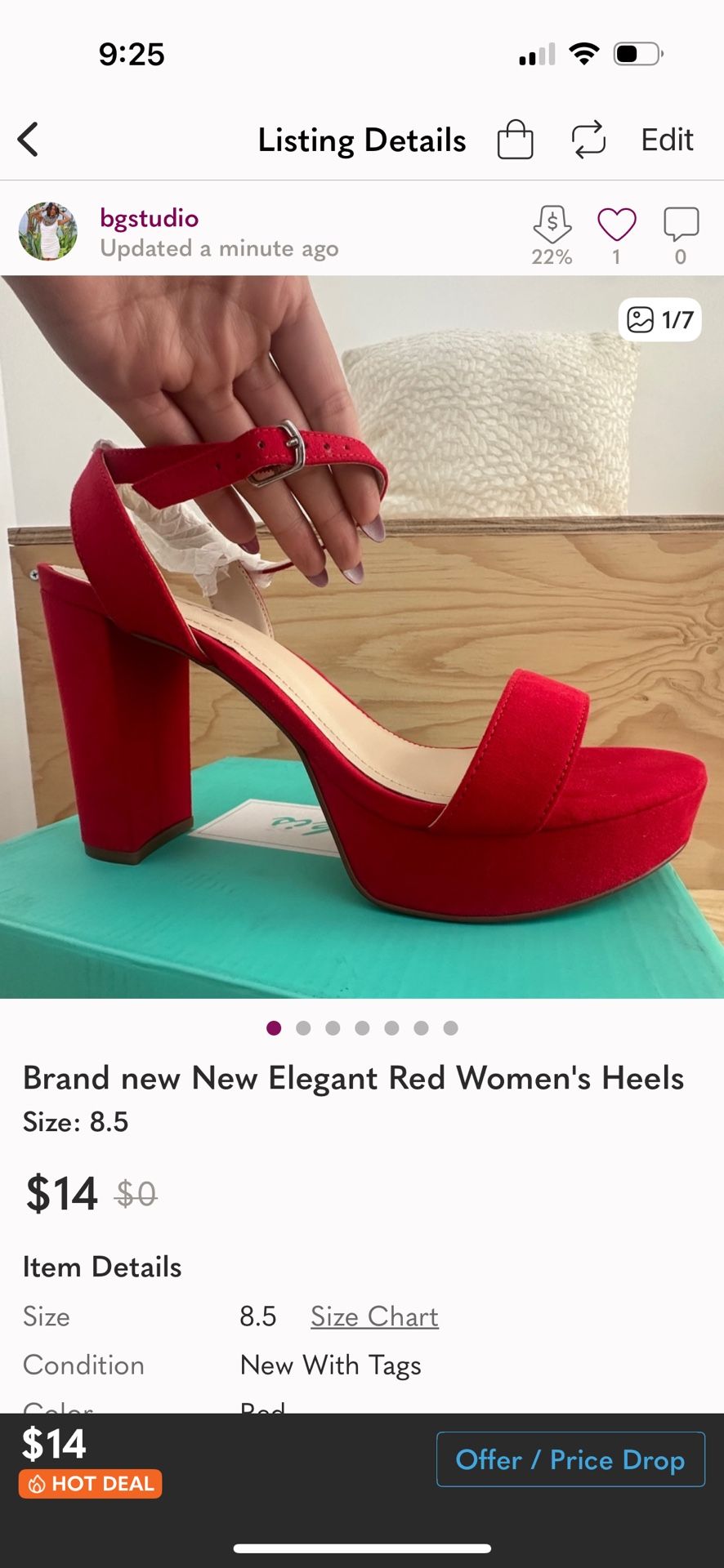The width and height of the screenshot is (724, 1568).
Task: Open the Listing Details title bar
Action: pos(362,139)
